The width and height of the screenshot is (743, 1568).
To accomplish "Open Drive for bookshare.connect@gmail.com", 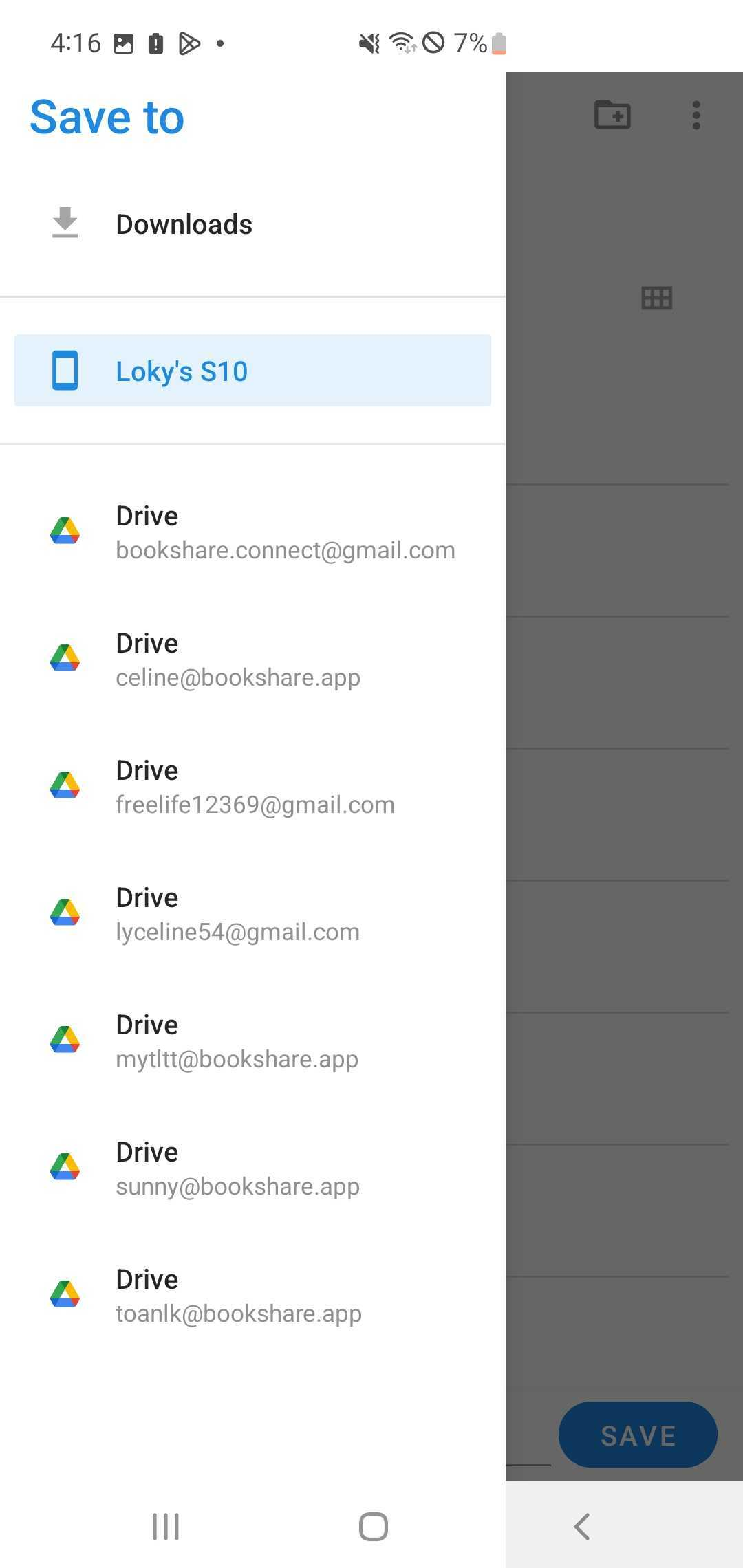I will coord(252,532).
